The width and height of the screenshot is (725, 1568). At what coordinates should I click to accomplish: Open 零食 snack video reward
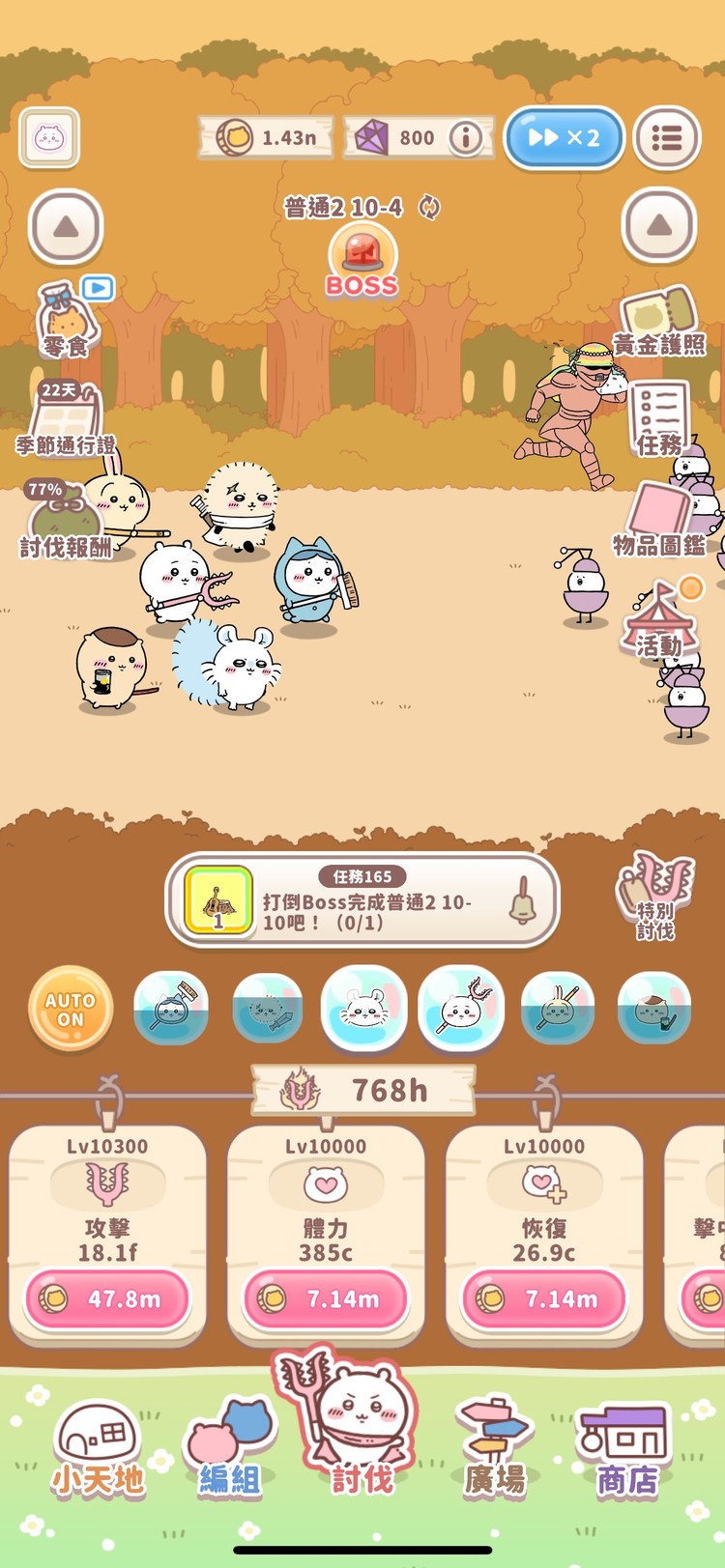[68, 319]
